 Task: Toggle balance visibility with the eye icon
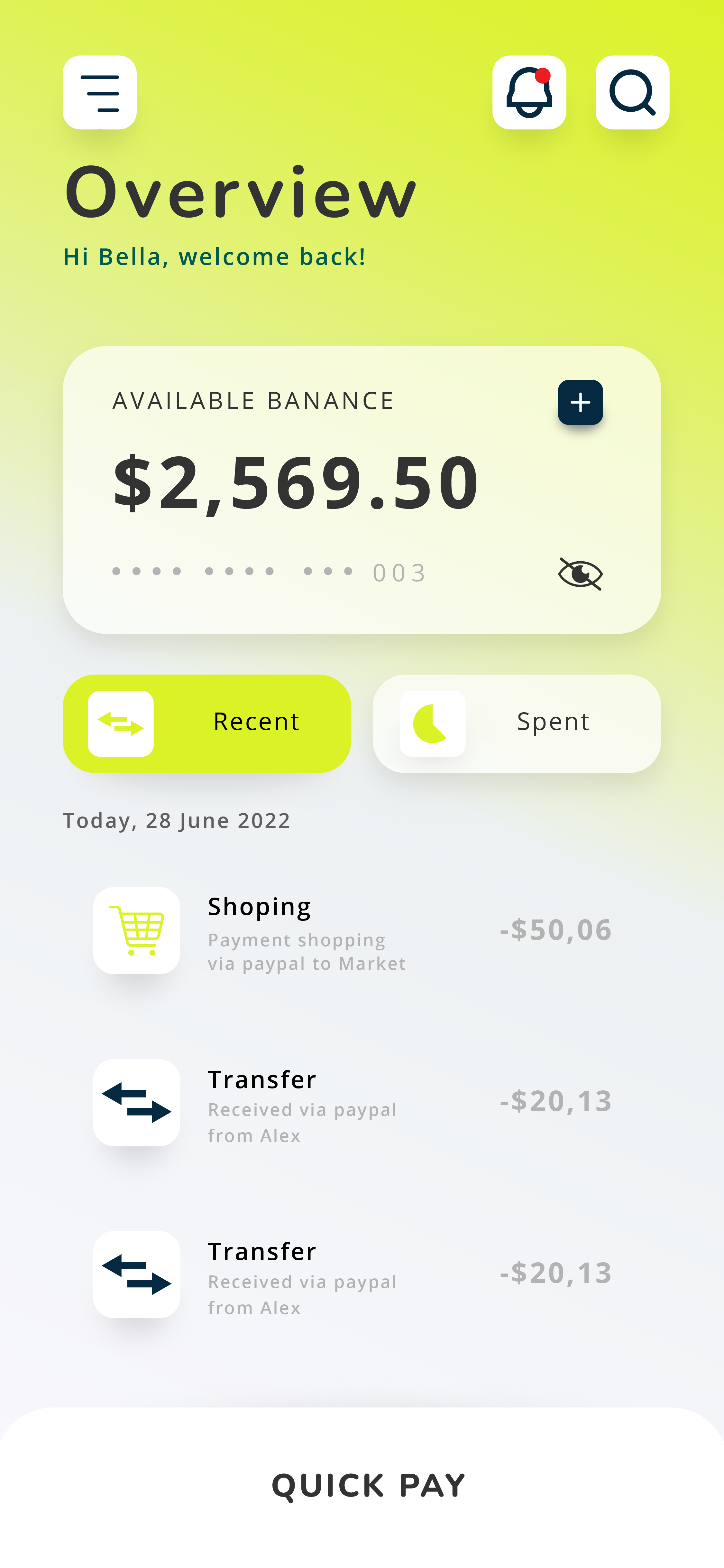click(581, 574)
